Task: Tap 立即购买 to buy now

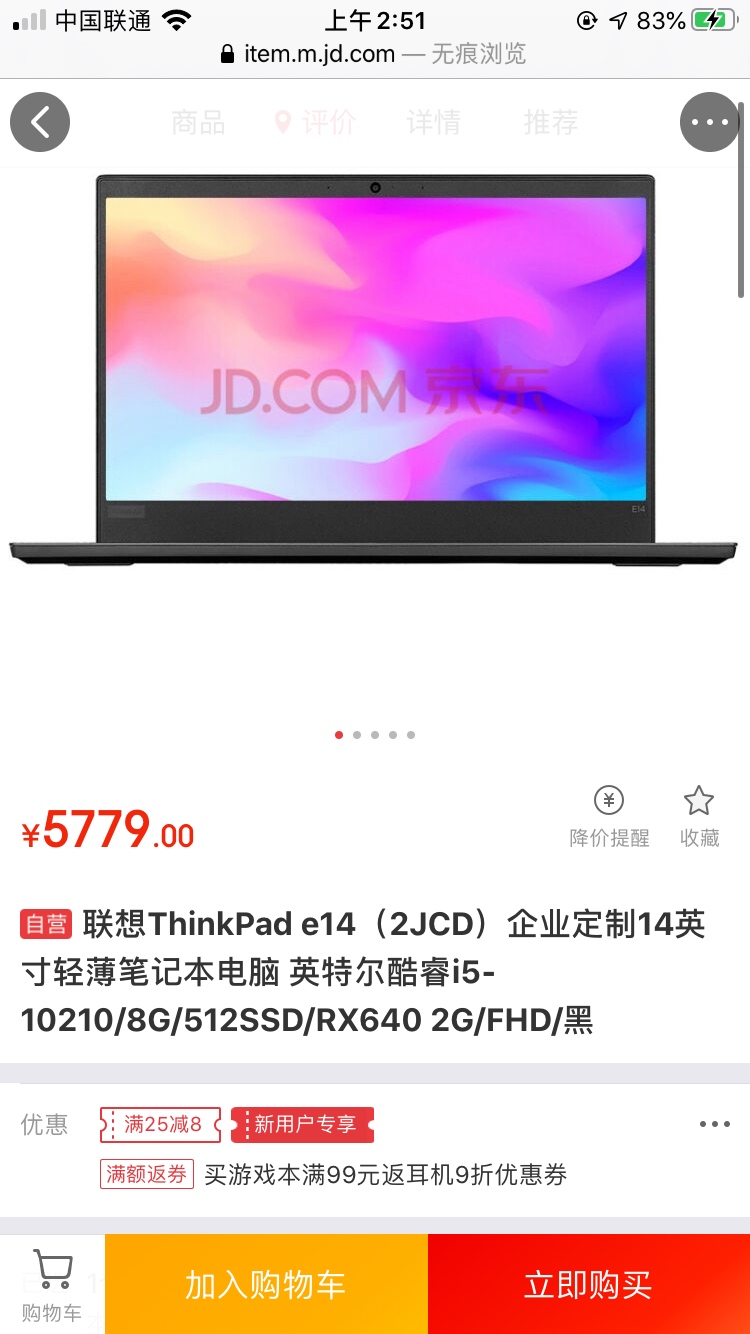Action: point(588,1284)
